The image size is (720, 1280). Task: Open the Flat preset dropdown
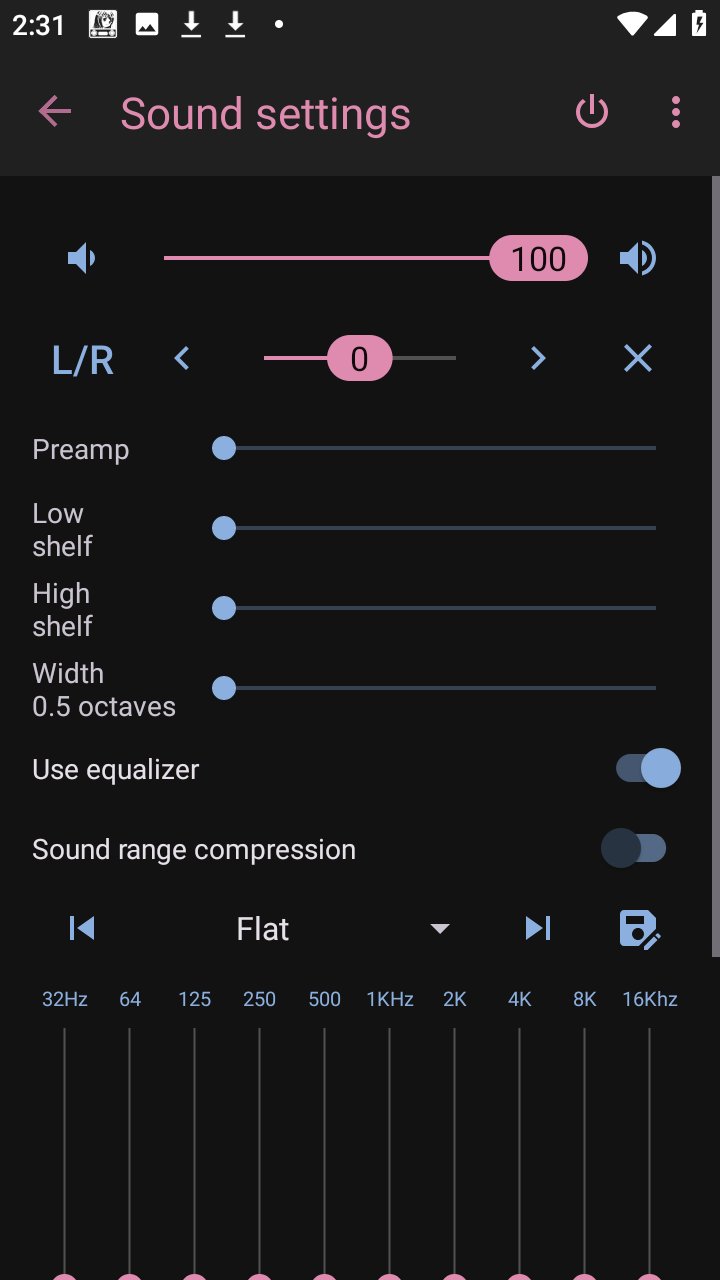pyautogui.click(x=340, y=928)
